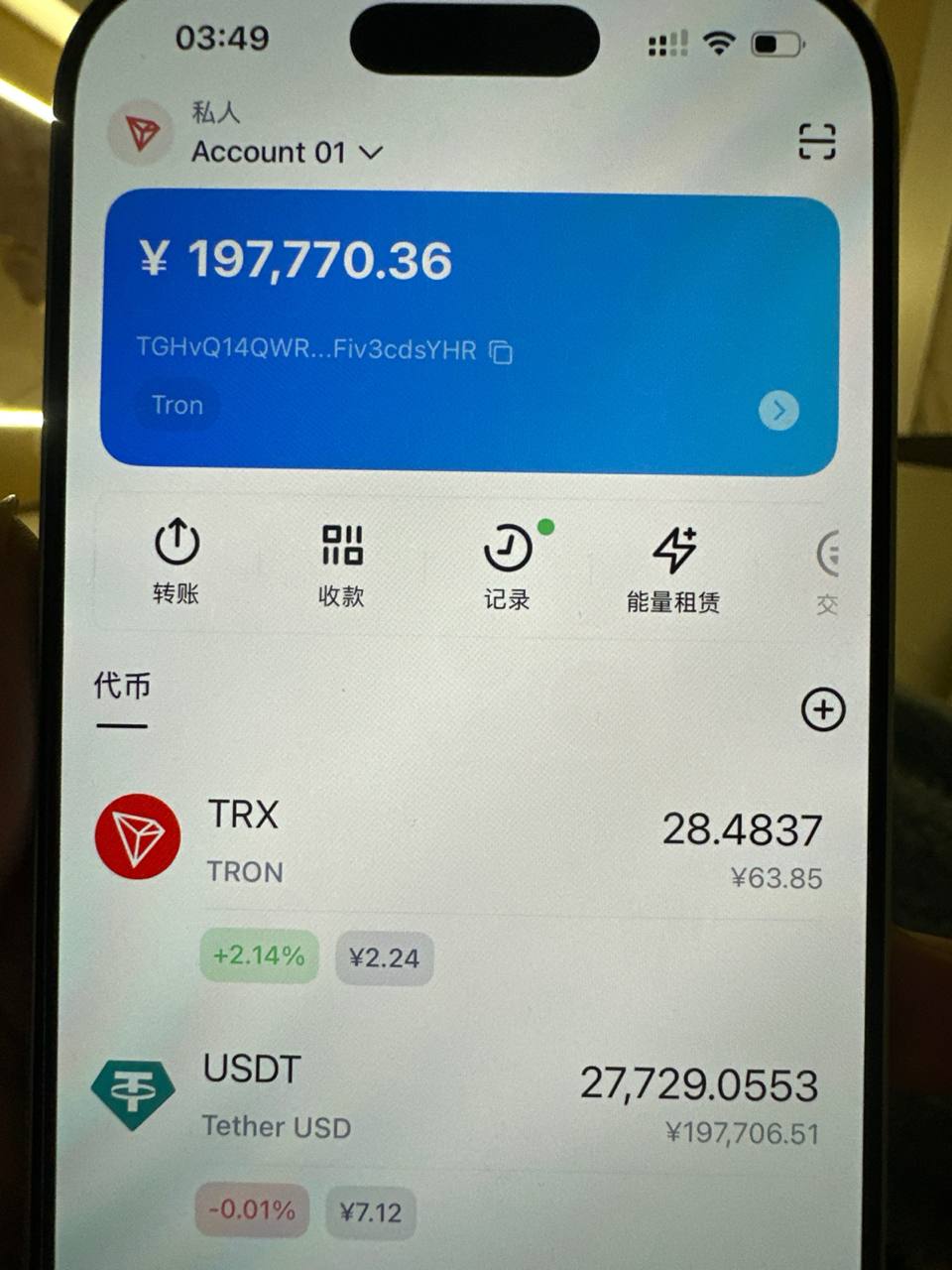
Task: Tap 转账 to transfer funds
Action: pyautogui.click(x=177, y=563)
